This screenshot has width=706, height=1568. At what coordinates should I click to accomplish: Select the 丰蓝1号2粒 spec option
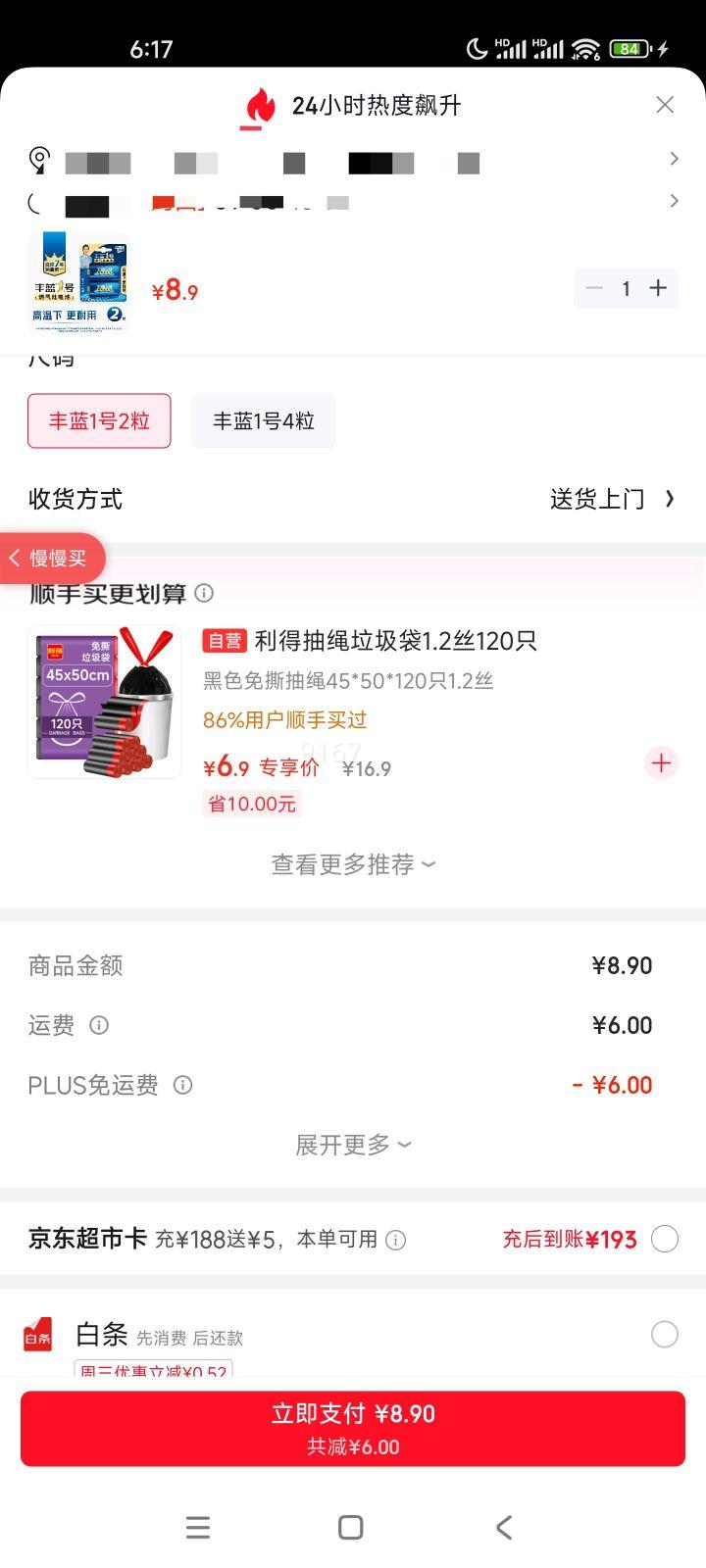(x=98, y=420)
